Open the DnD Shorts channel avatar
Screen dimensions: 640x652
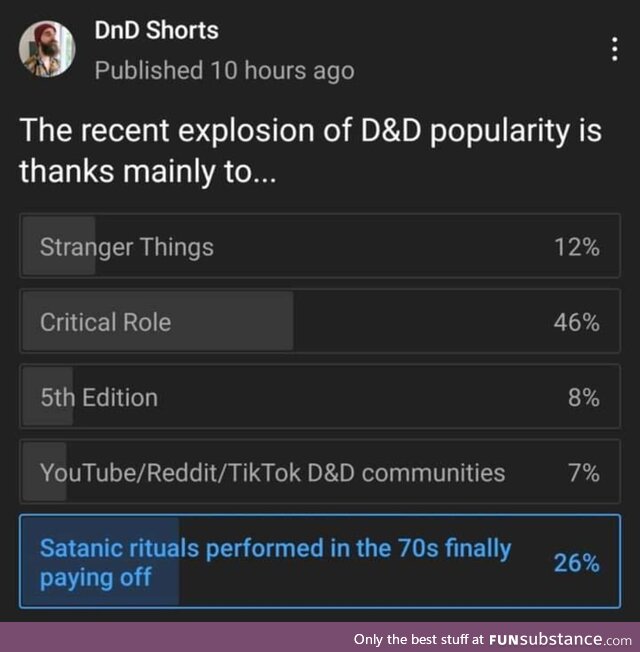tap(47, 49)
